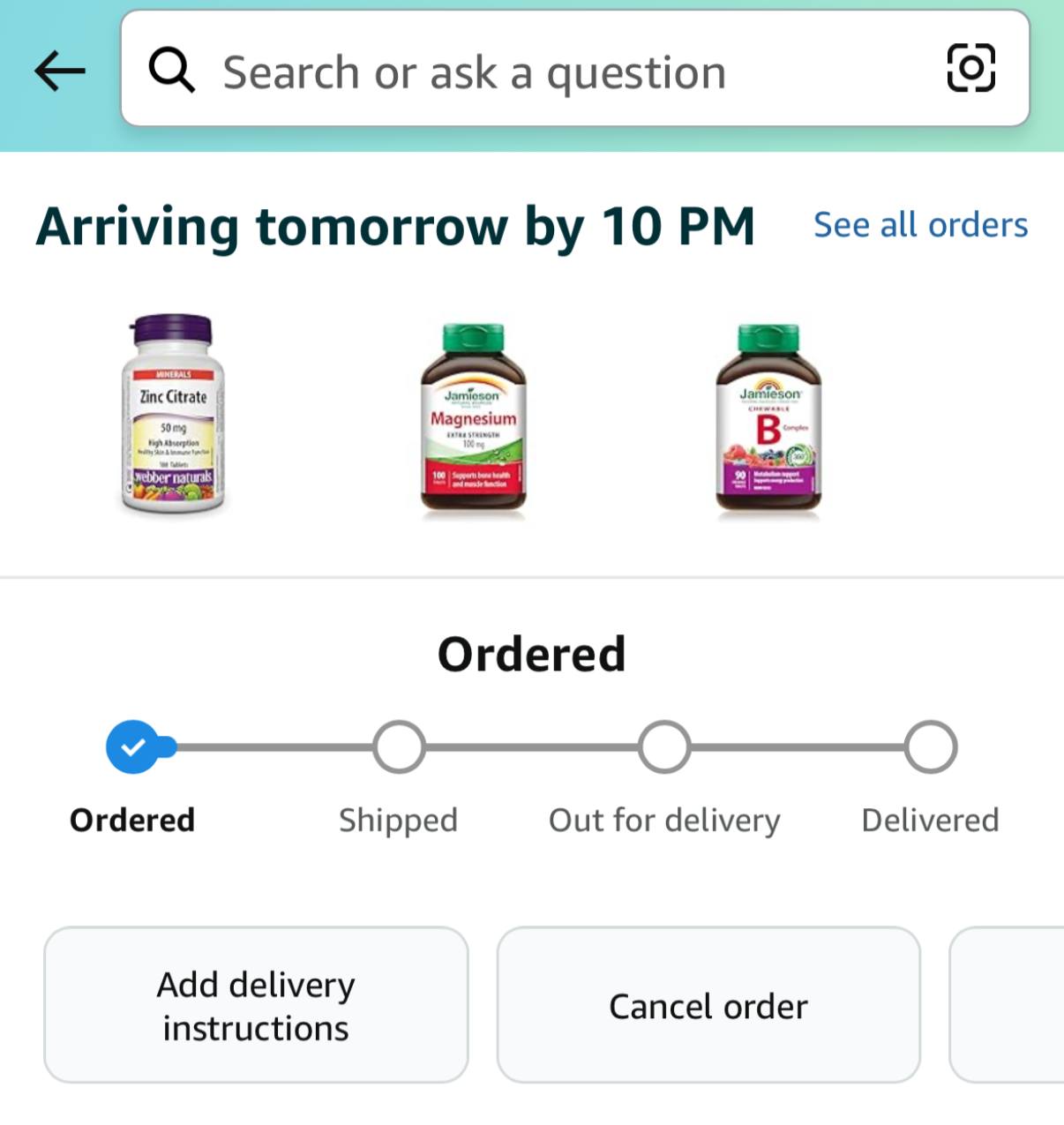The width and height of the screenshot is (1064, 1125).
Task: Open the camera scan icon in search bar
Action: [970, 69]
